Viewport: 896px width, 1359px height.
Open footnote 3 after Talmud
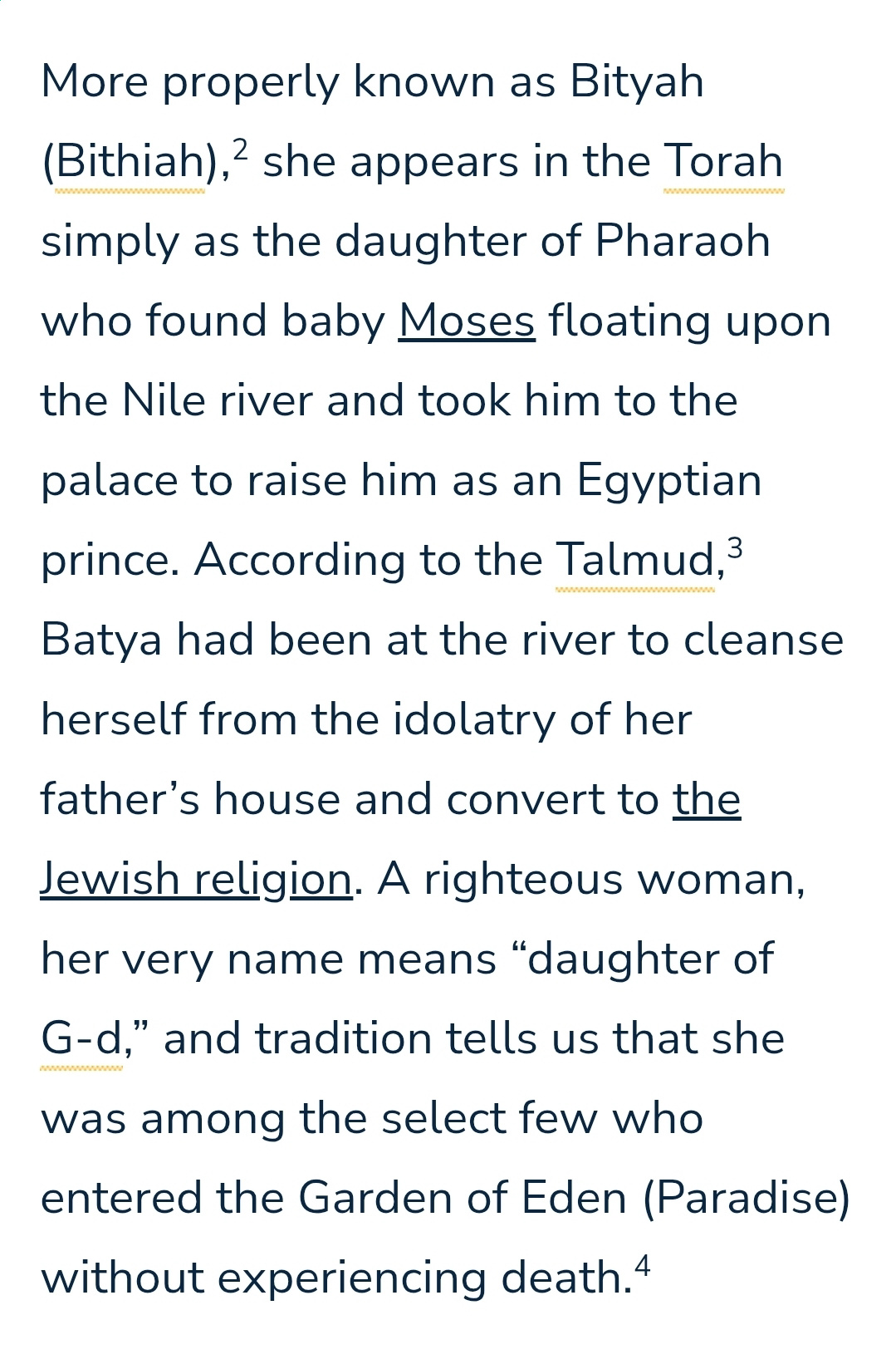click(734, 549)
